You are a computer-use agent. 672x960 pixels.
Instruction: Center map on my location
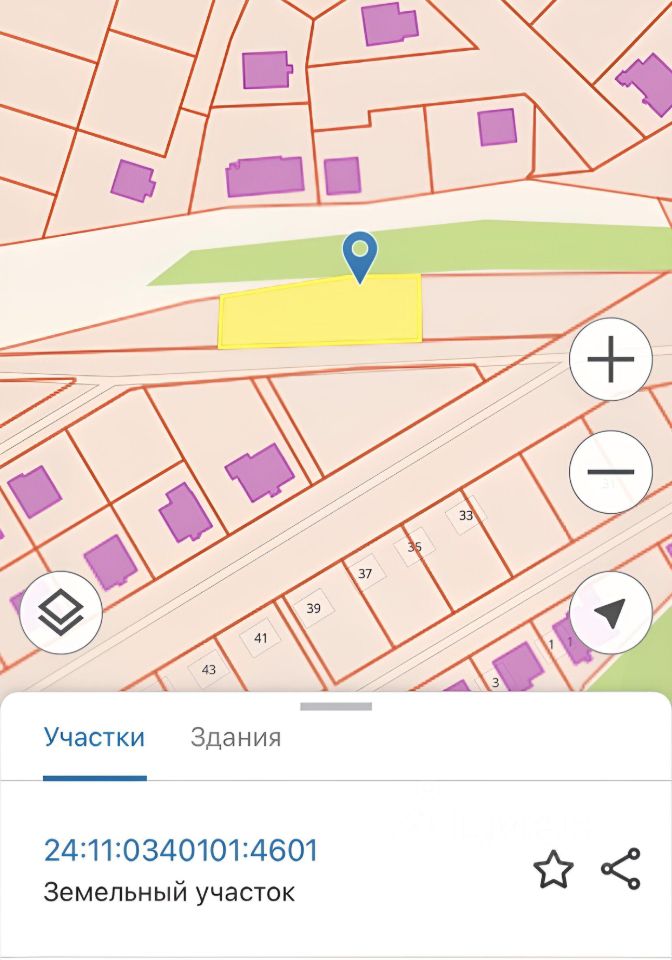(610, 613)
